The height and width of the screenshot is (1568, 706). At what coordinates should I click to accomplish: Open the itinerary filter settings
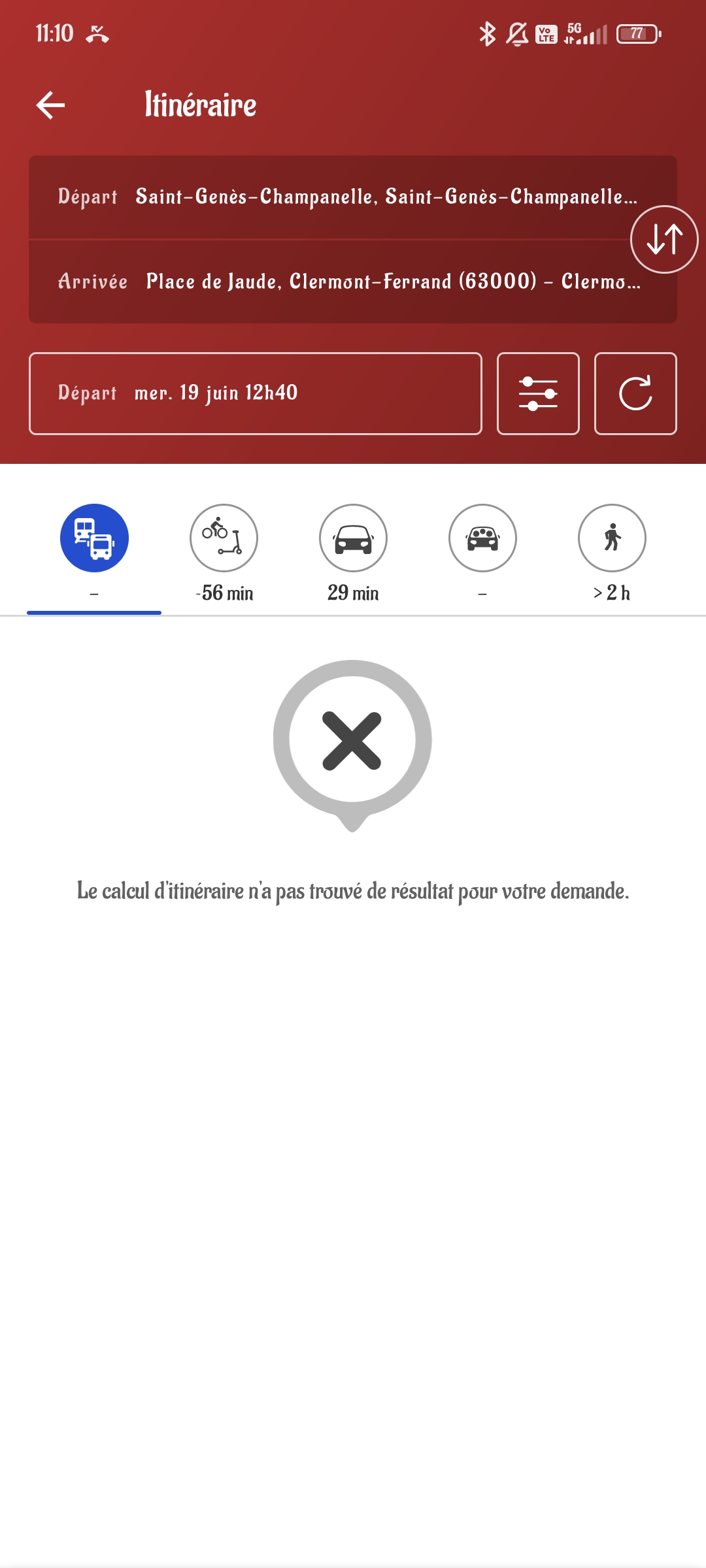coord(538,393)
